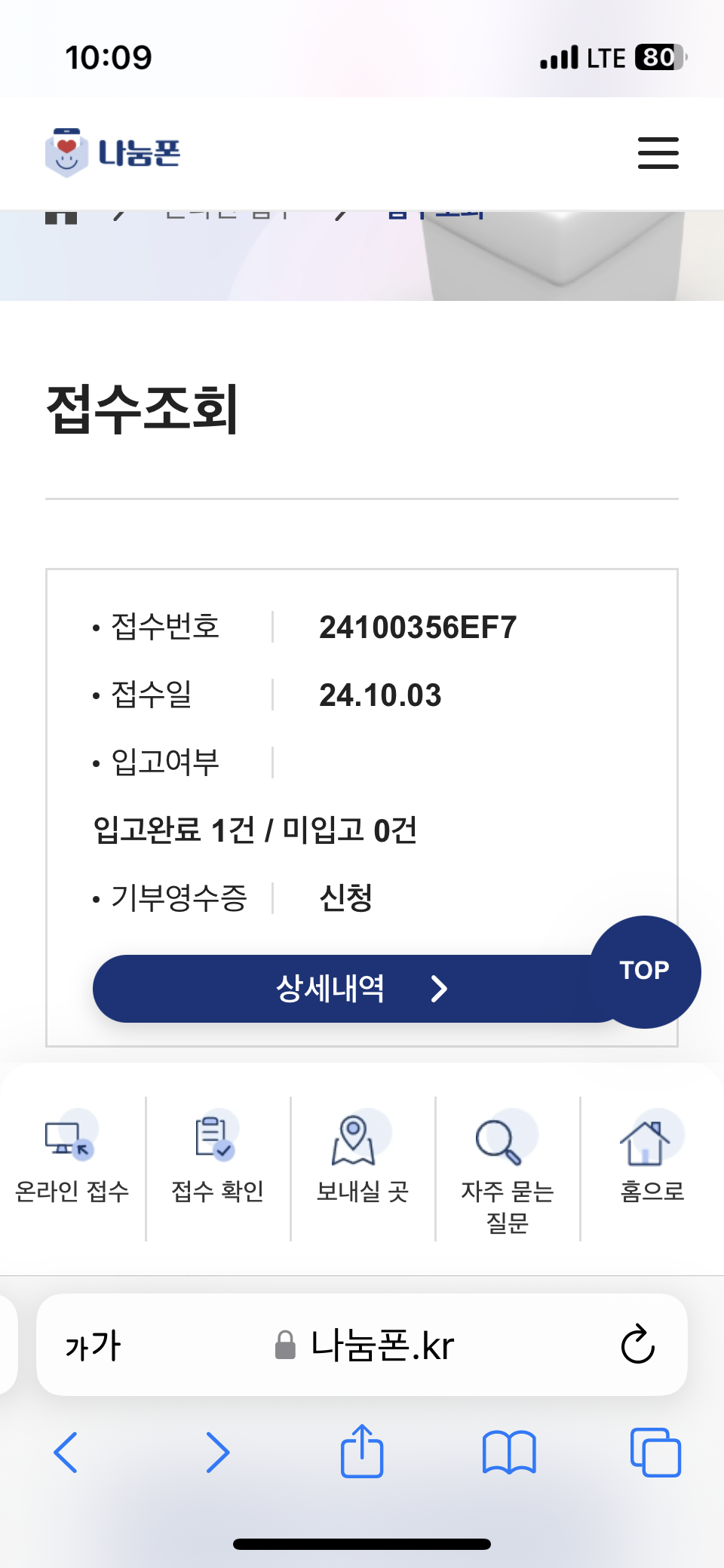The width and height of the screenshot is (724, 1568).
Task: Open 자주 묻는 질문 FAQ
Action: click(x=507, y=1171)
